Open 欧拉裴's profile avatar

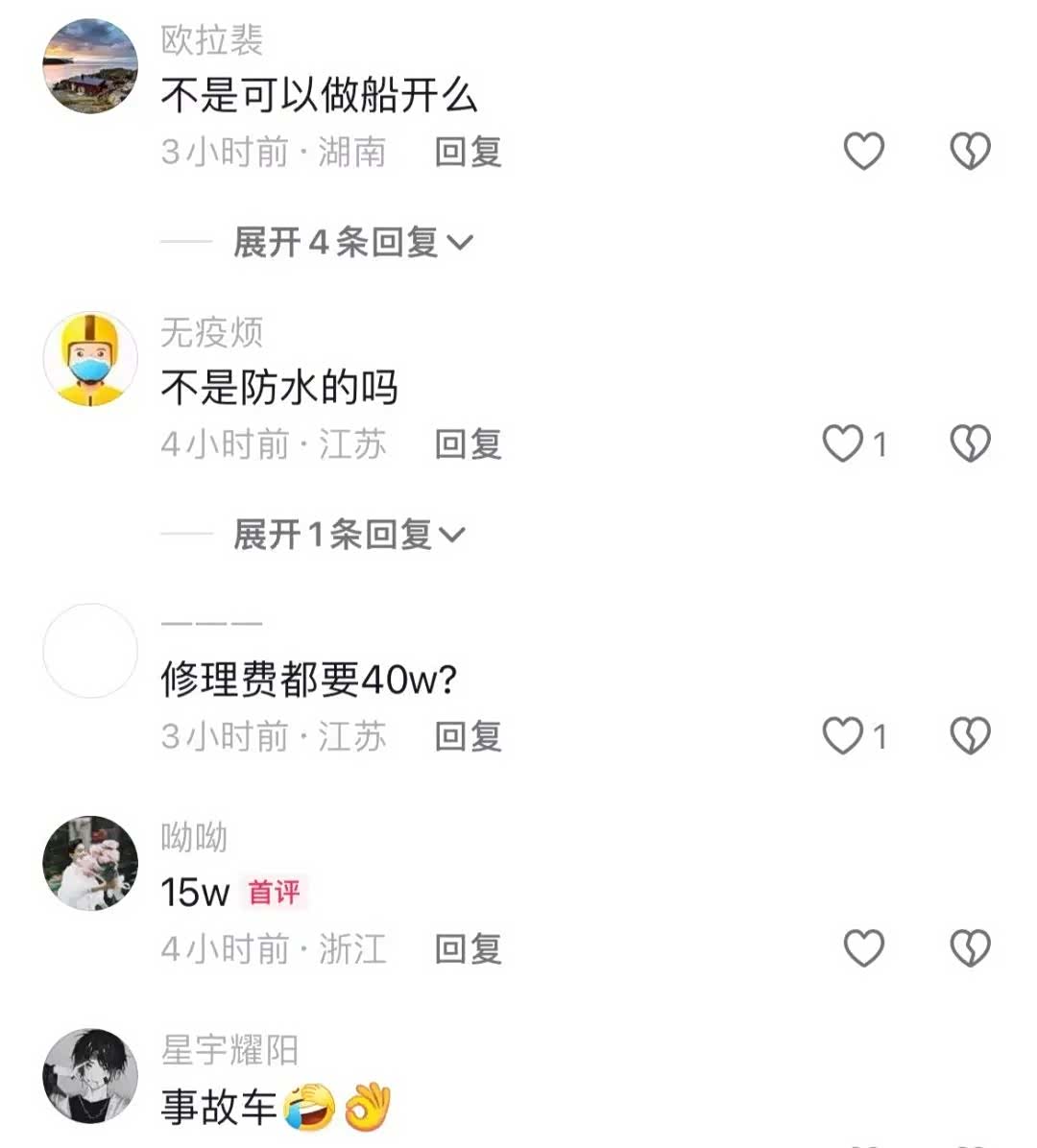pyautogui.click(x=90, y=66)
